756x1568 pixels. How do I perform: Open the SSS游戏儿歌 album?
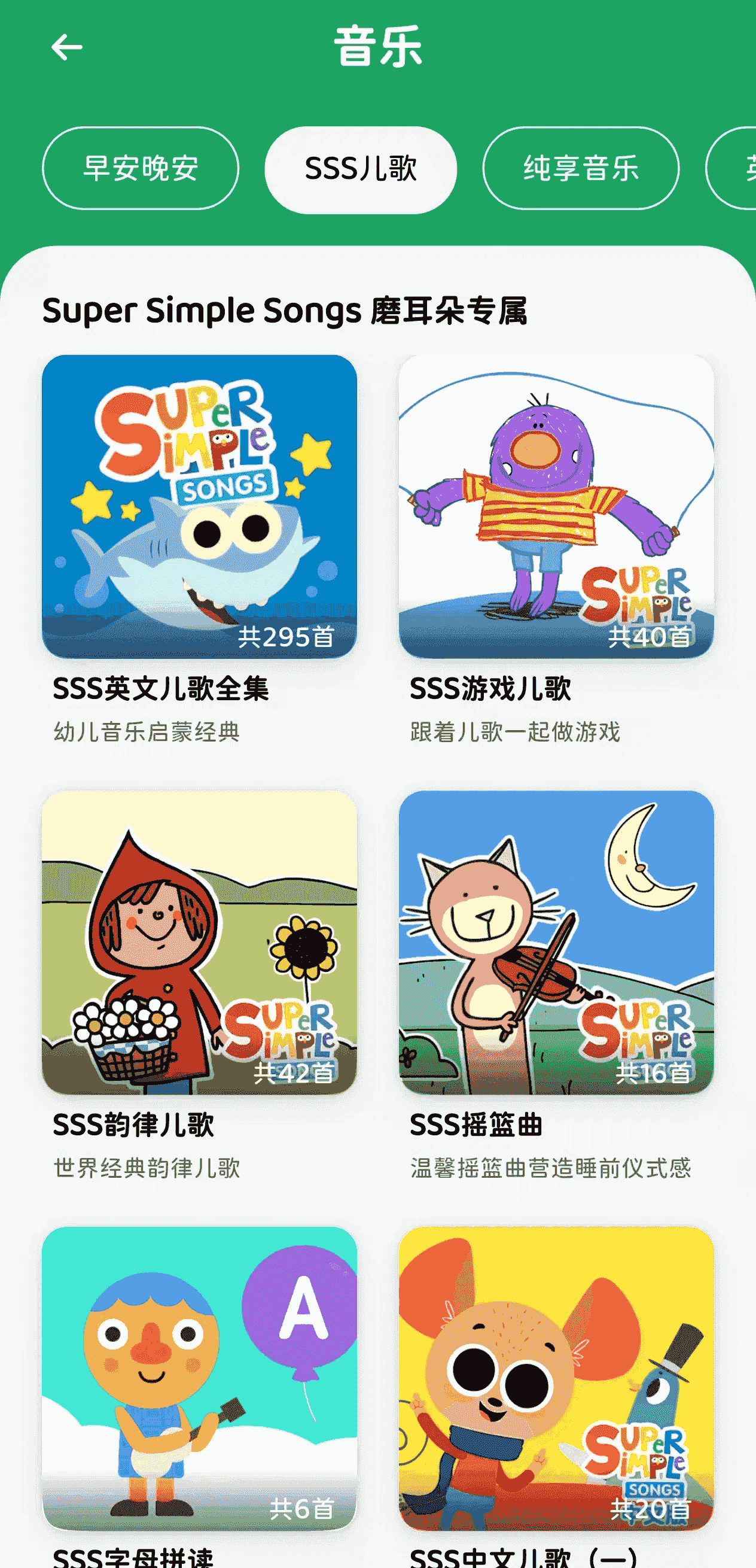(556, 506)
